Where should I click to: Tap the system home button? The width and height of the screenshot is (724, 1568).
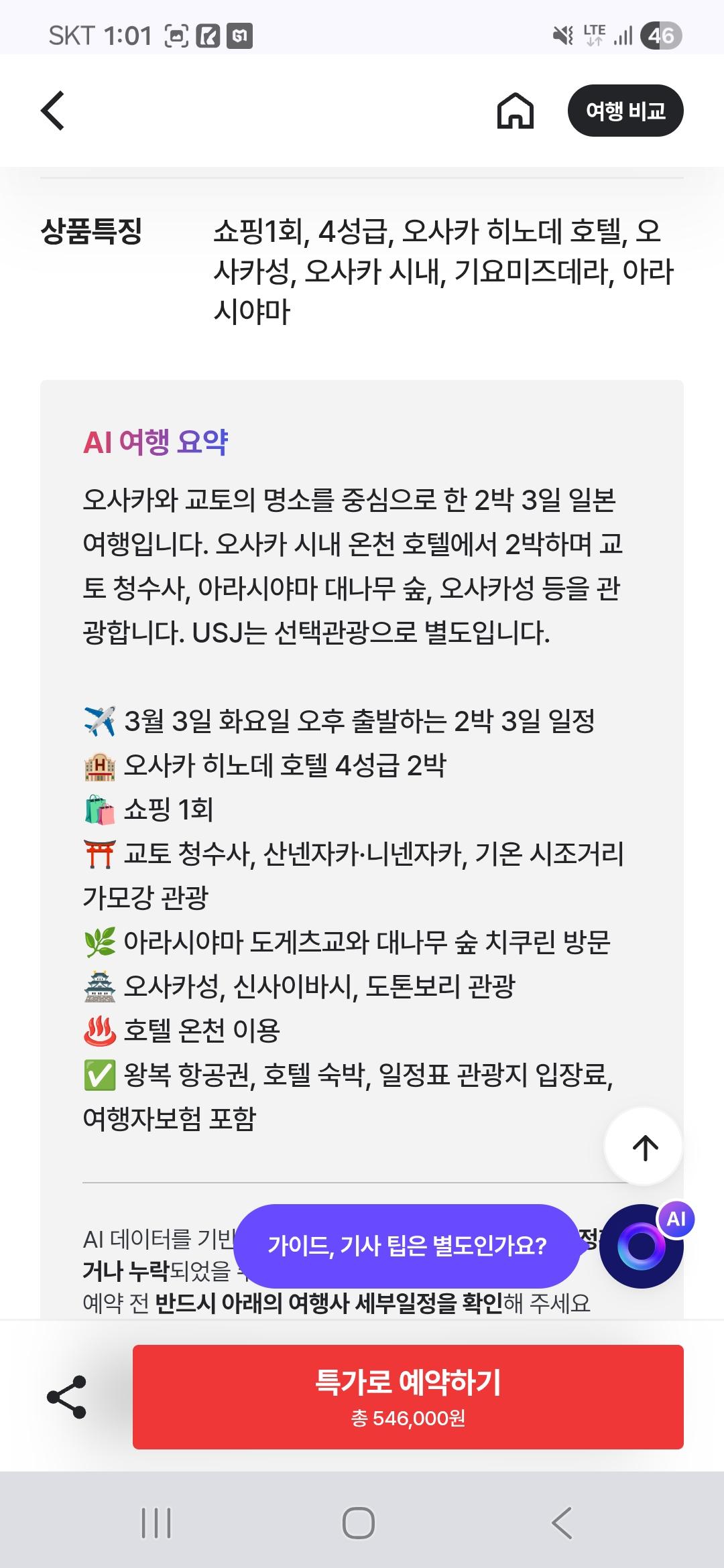359,1523
